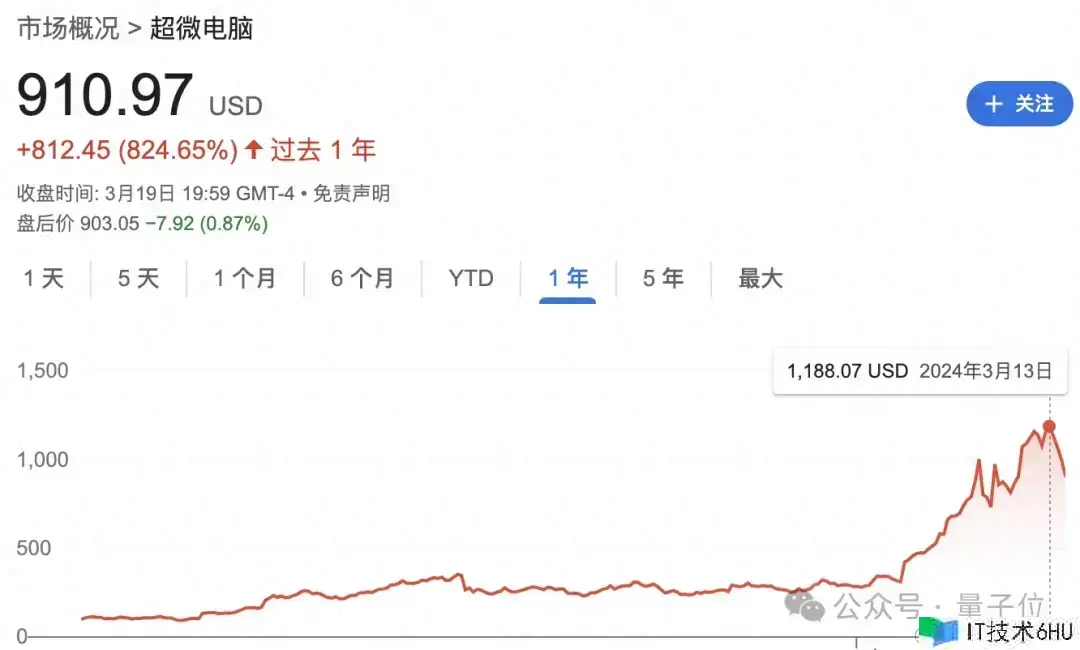
Task: Select the YTD range tab
Action: [x=471, y=278]
